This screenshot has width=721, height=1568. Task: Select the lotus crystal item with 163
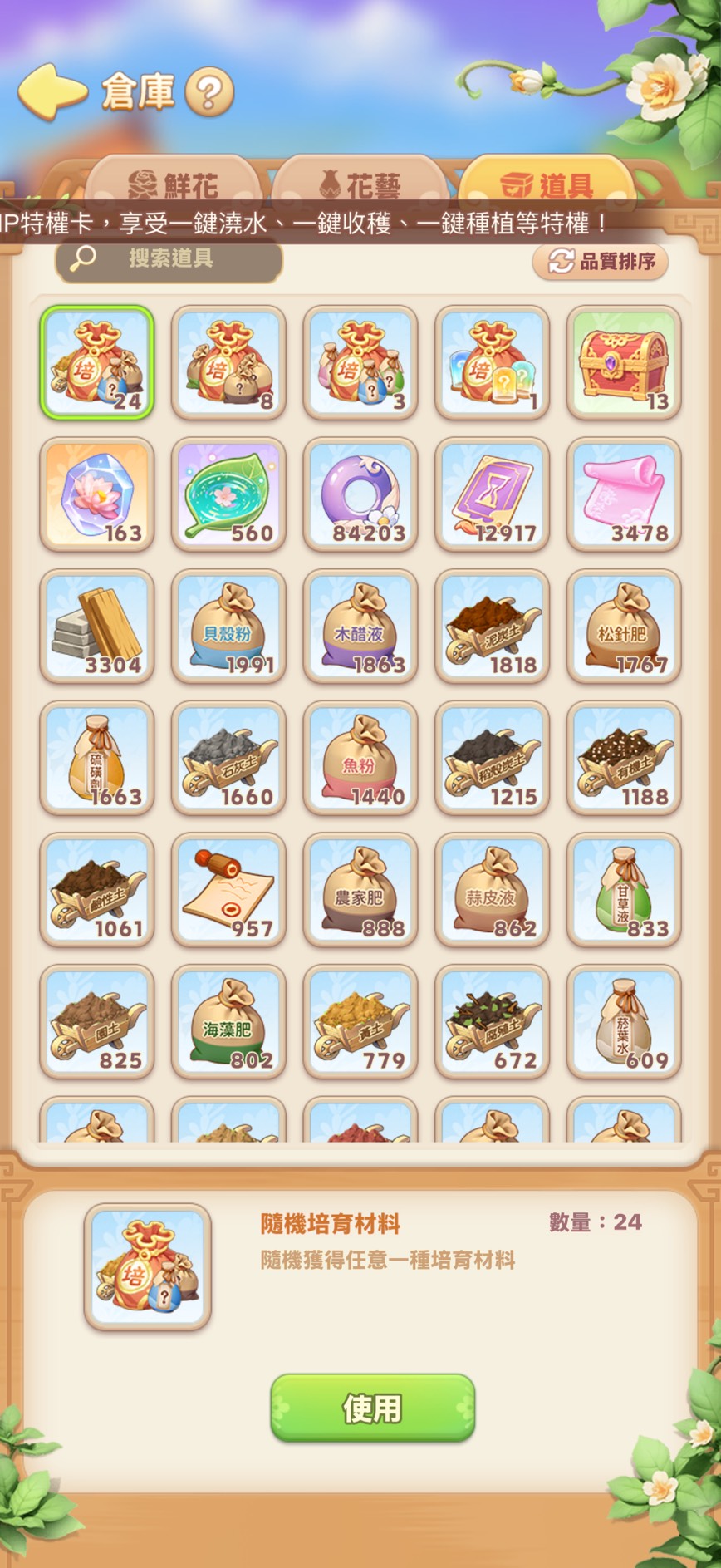tap(97, 494)
